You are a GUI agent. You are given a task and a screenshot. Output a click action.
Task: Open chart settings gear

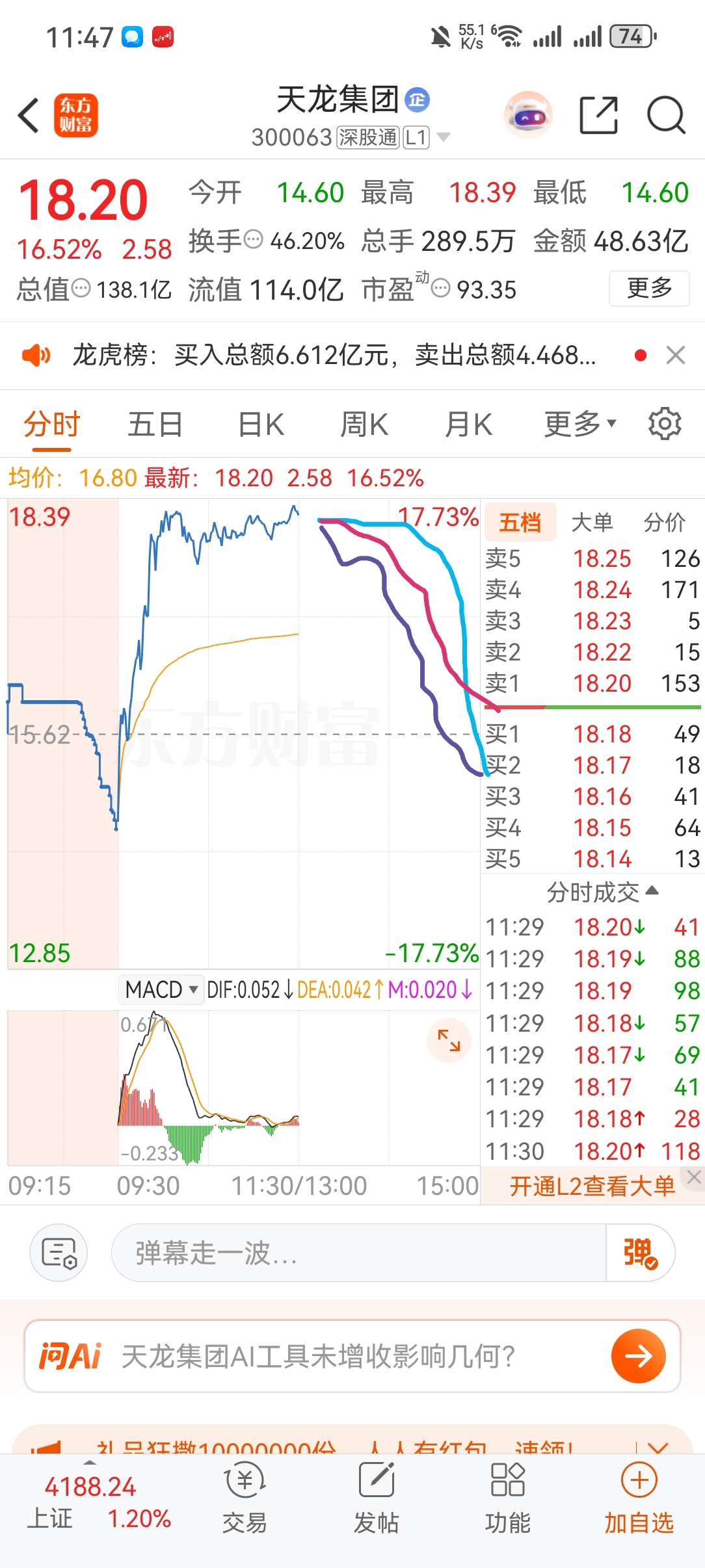[x=665, y=424]
